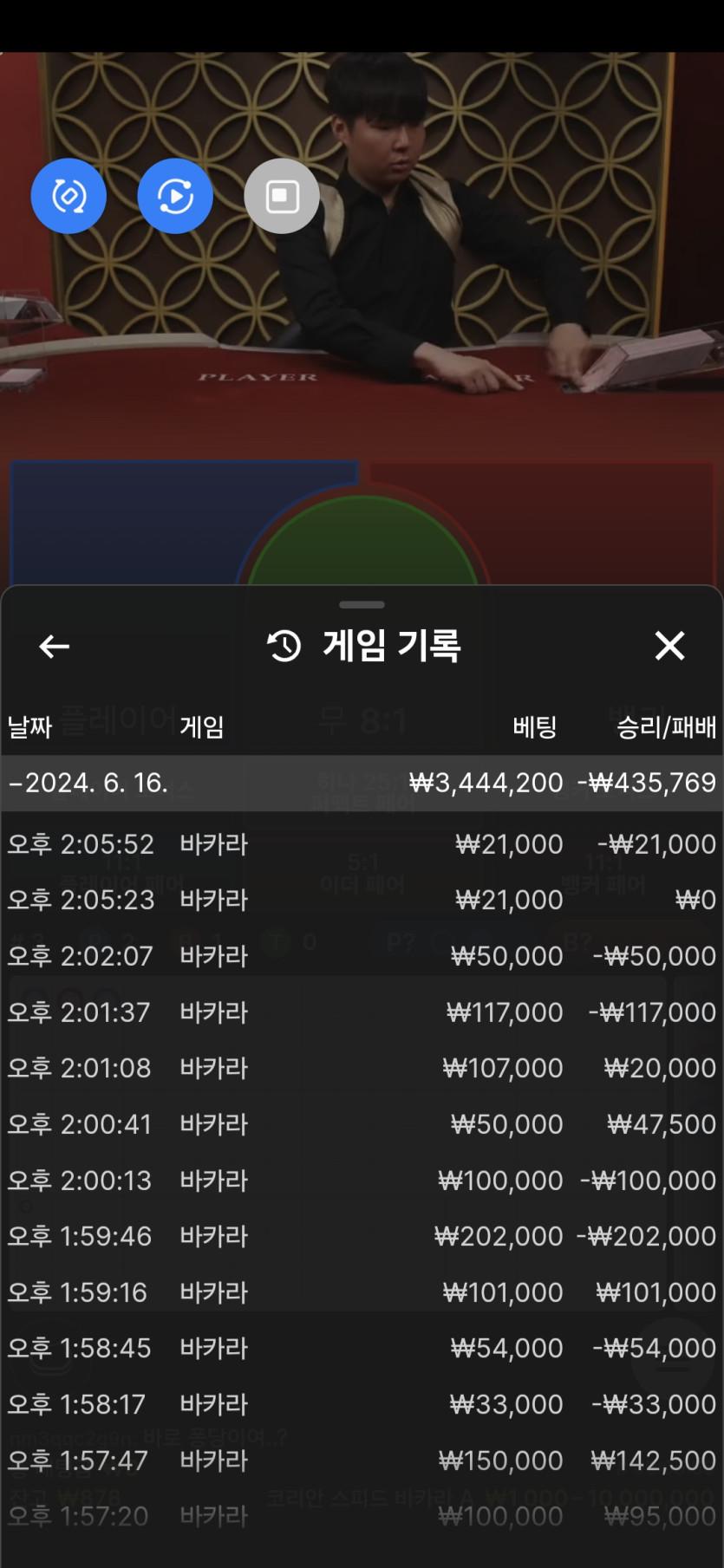The height and width of the screenshot is (1568, 724).
Task: Tap the back arrow in the history panel
Action: [54, 646]
